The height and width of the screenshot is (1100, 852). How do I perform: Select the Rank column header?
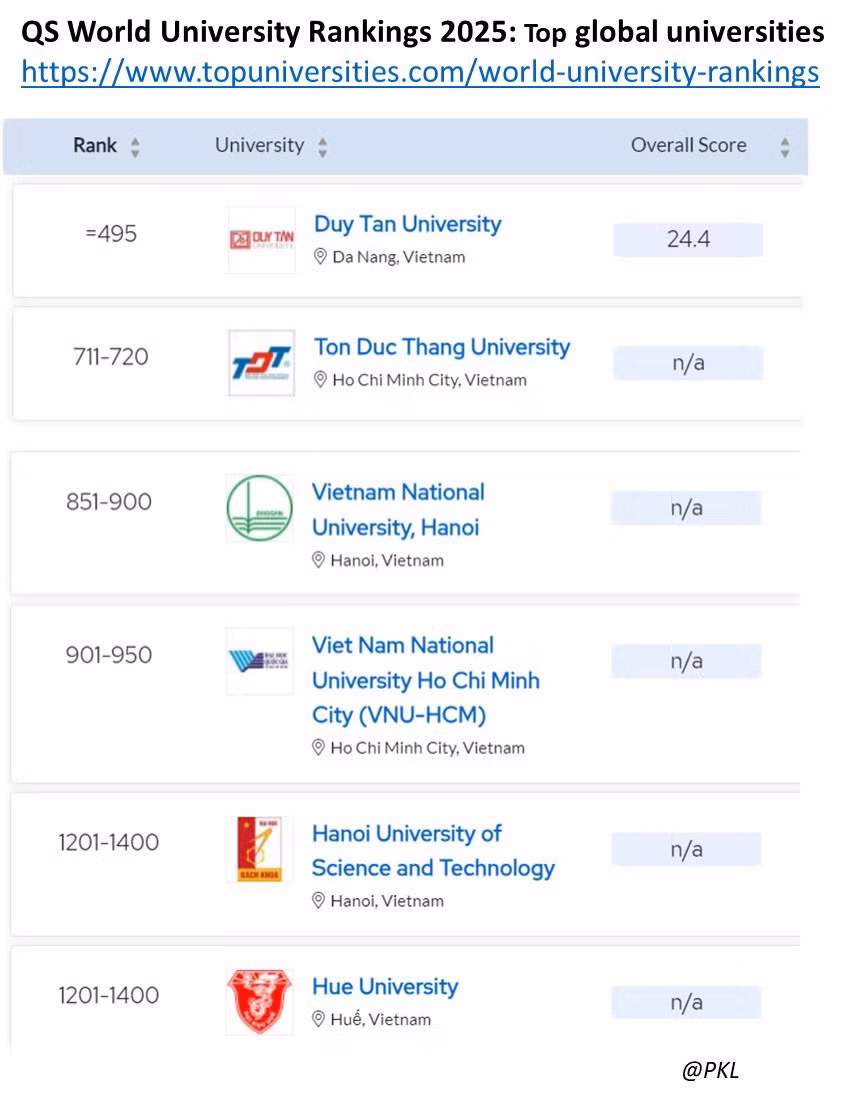(x=94, y=145)
